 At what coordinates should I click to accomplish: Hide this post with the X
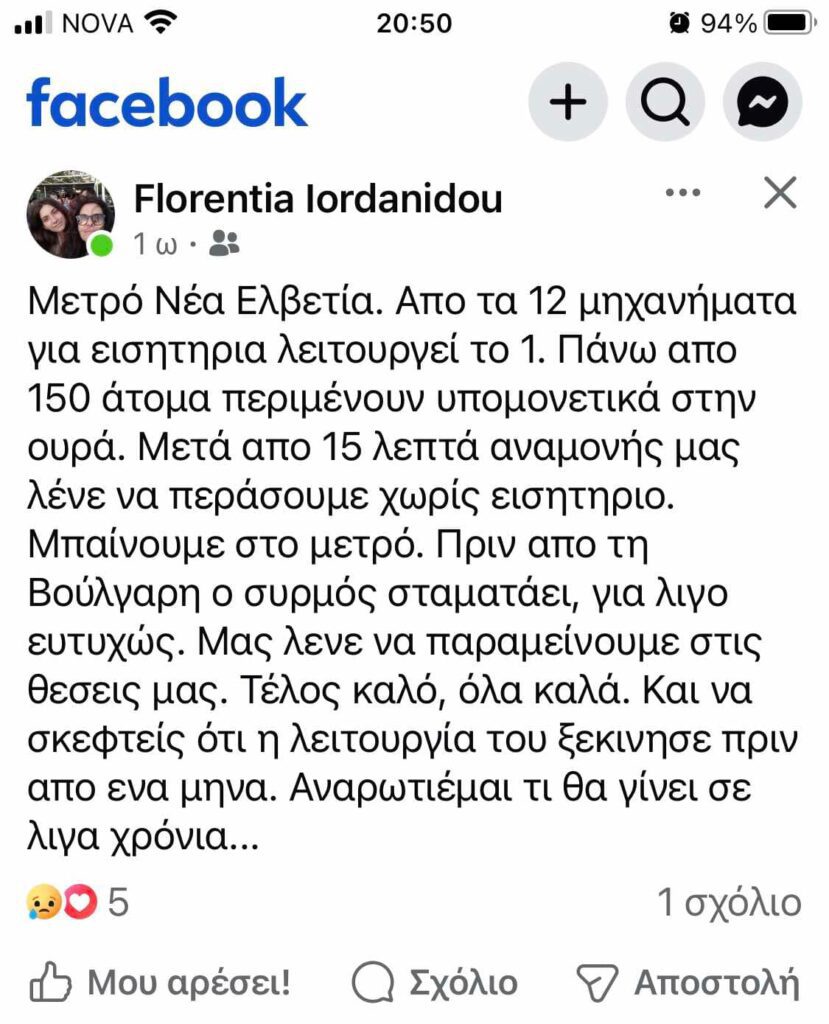tap(779, 192)
